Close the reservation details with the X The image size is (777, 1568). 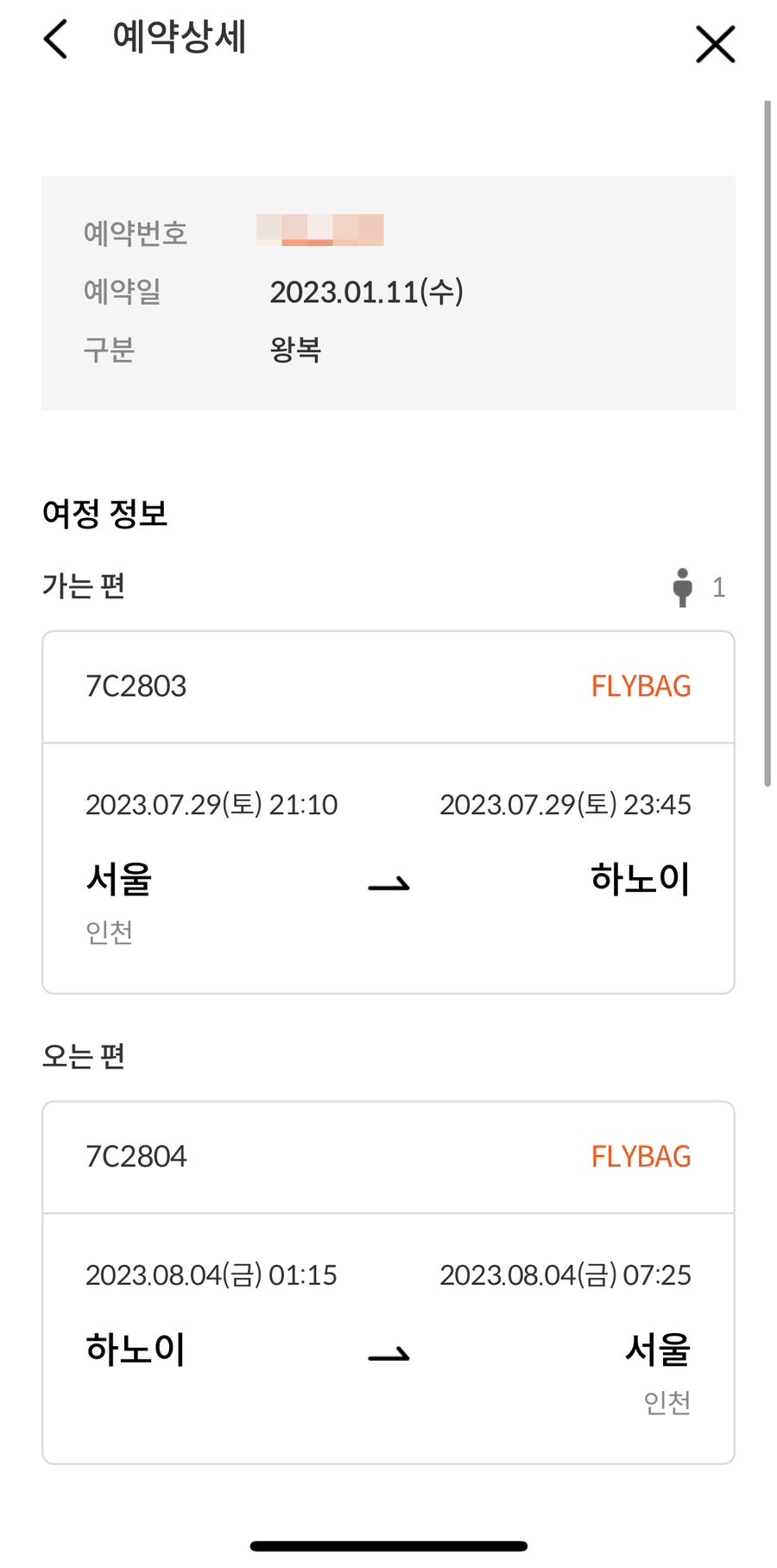[715, 44]
